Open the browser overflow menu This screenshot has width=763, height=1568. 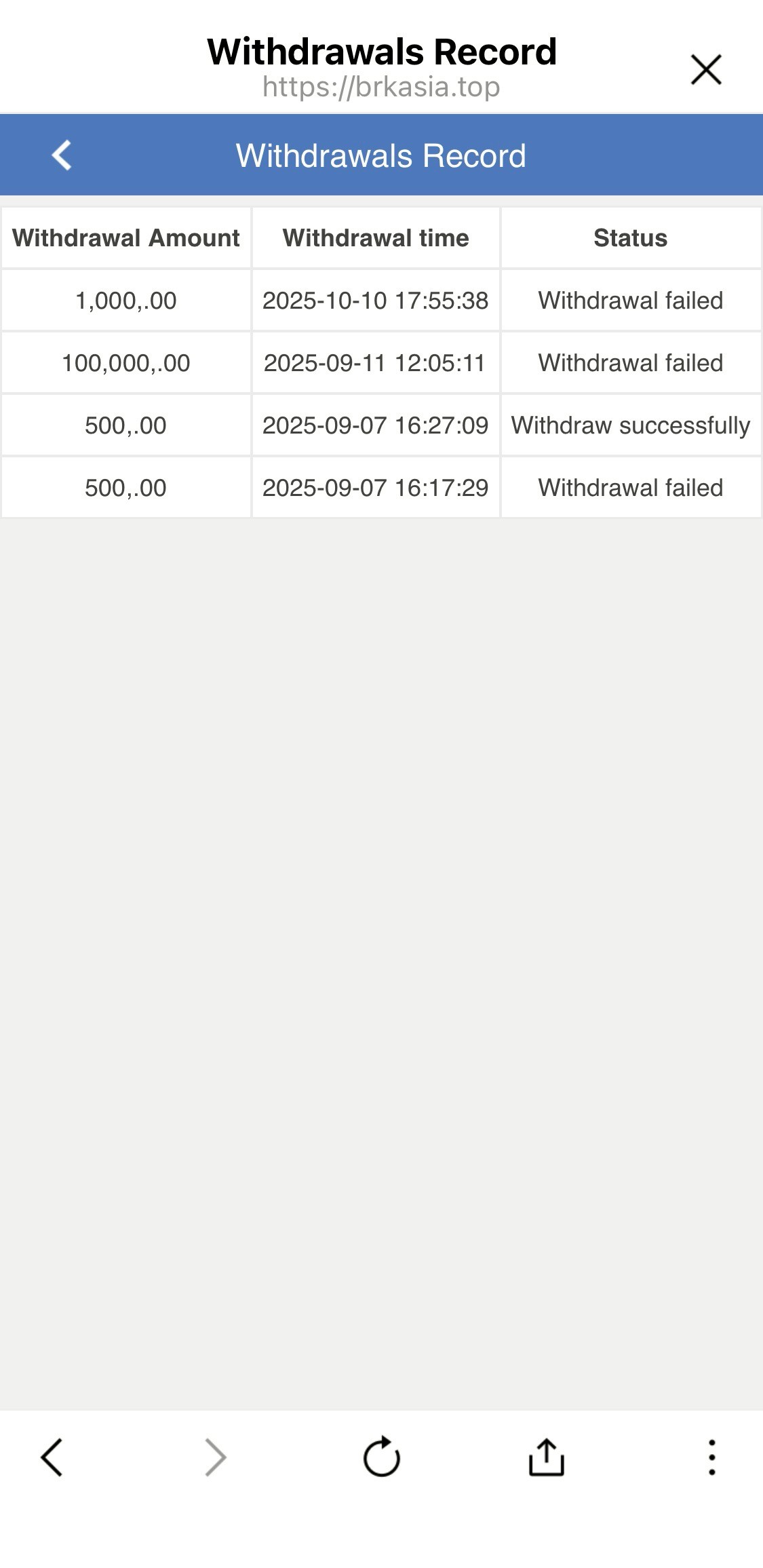pos(711,1457)
